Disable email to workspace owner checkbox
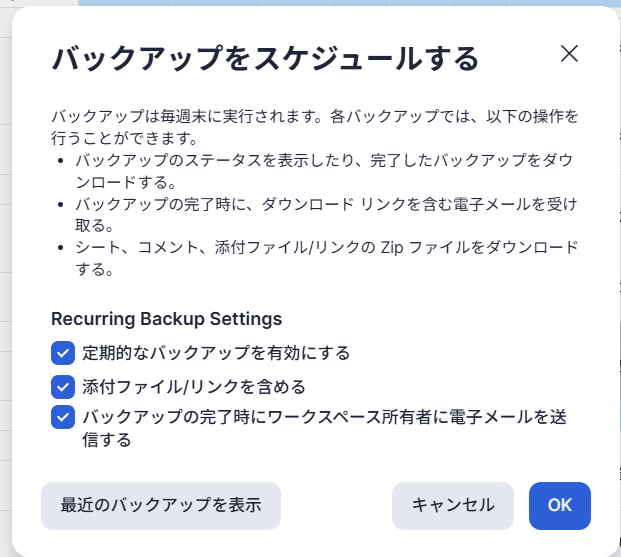Image resolution: width=621 pixels, height=557 pixels. [63, 418]
